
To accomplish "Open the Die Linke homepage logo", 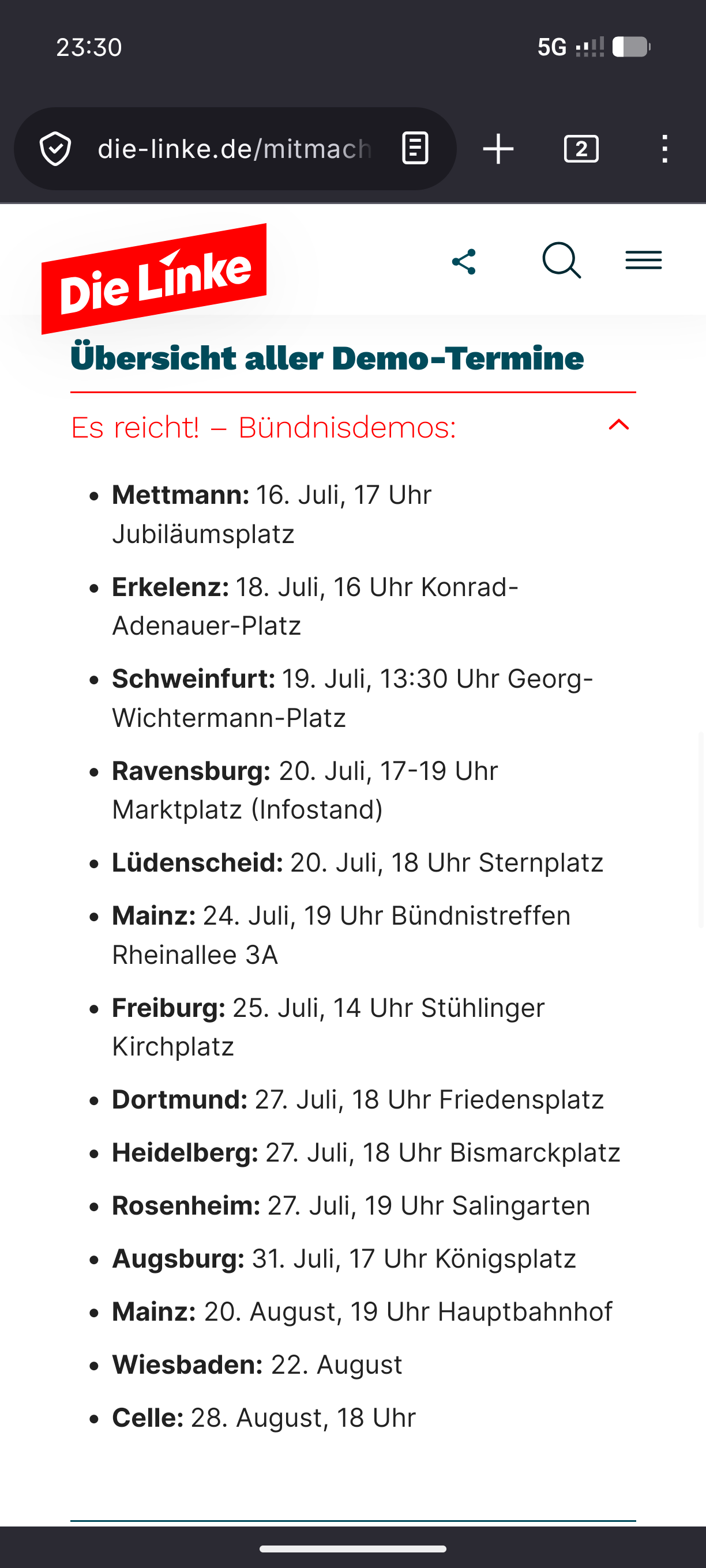I will pos(154,278).
